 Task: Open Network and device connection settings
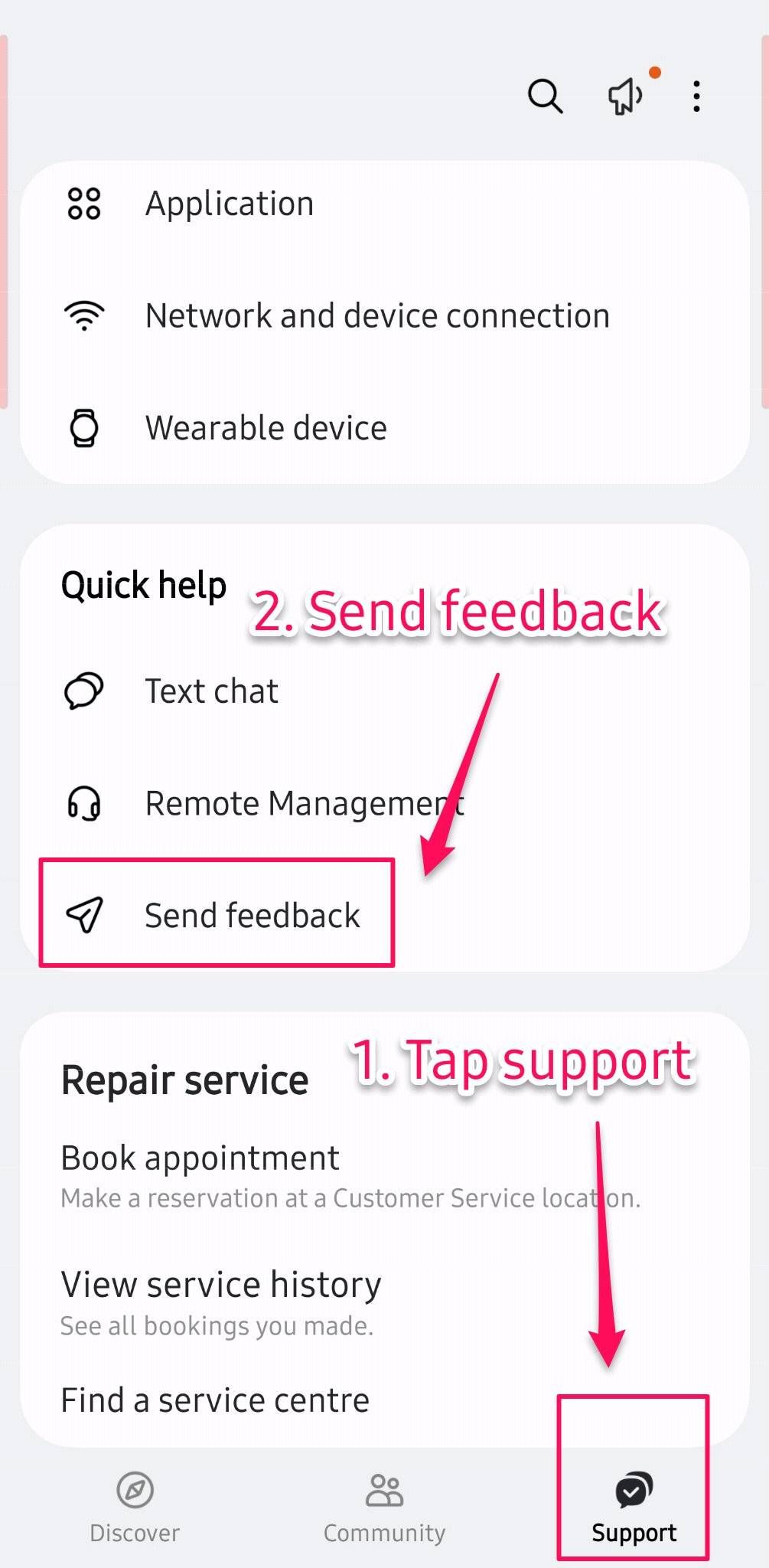click(377, 314)
